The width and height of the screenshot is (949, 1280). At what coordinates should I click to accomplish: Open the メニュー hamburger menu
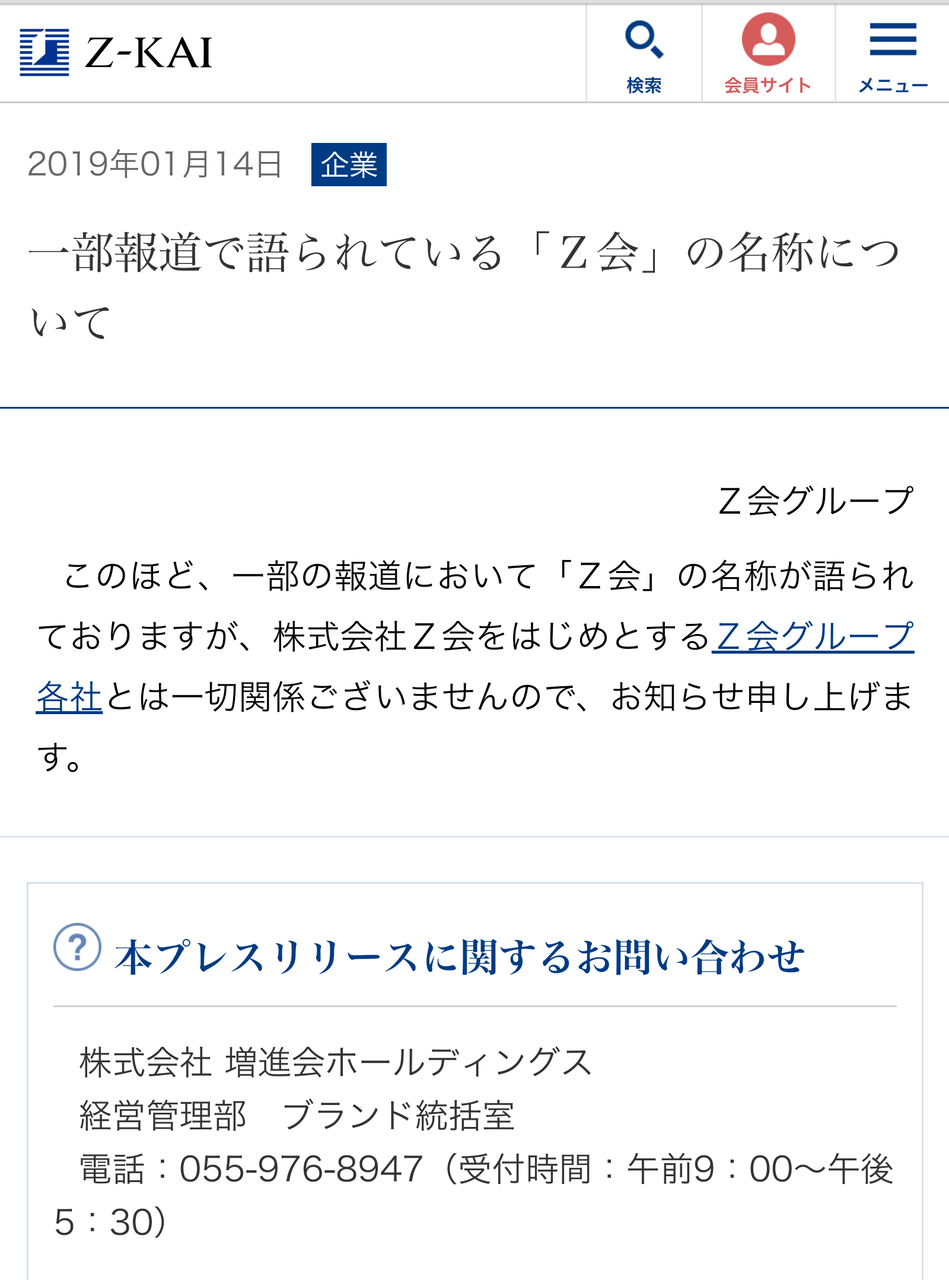(x=892, y=55)
